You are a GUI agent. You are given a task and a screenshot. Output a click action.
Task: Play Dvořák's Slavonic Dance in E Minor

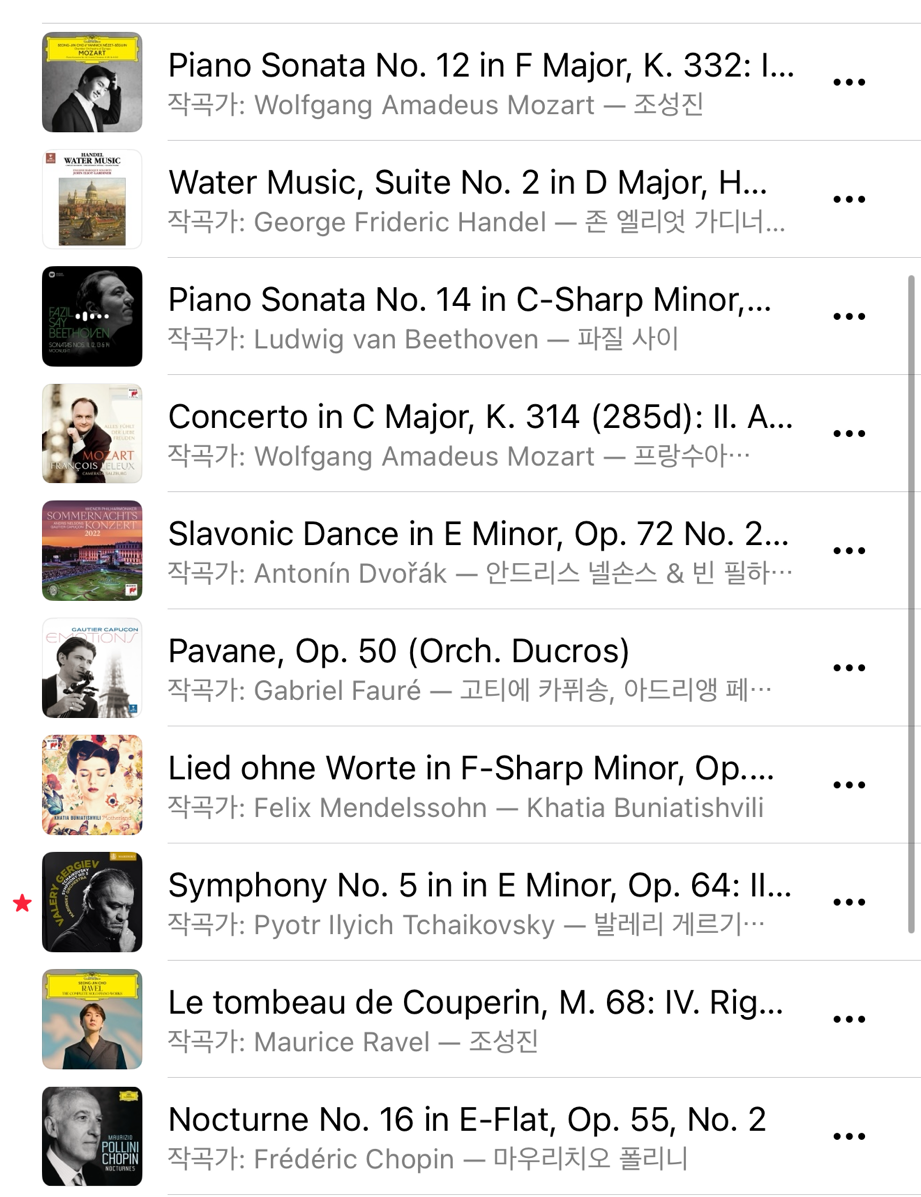pos(480,551)
